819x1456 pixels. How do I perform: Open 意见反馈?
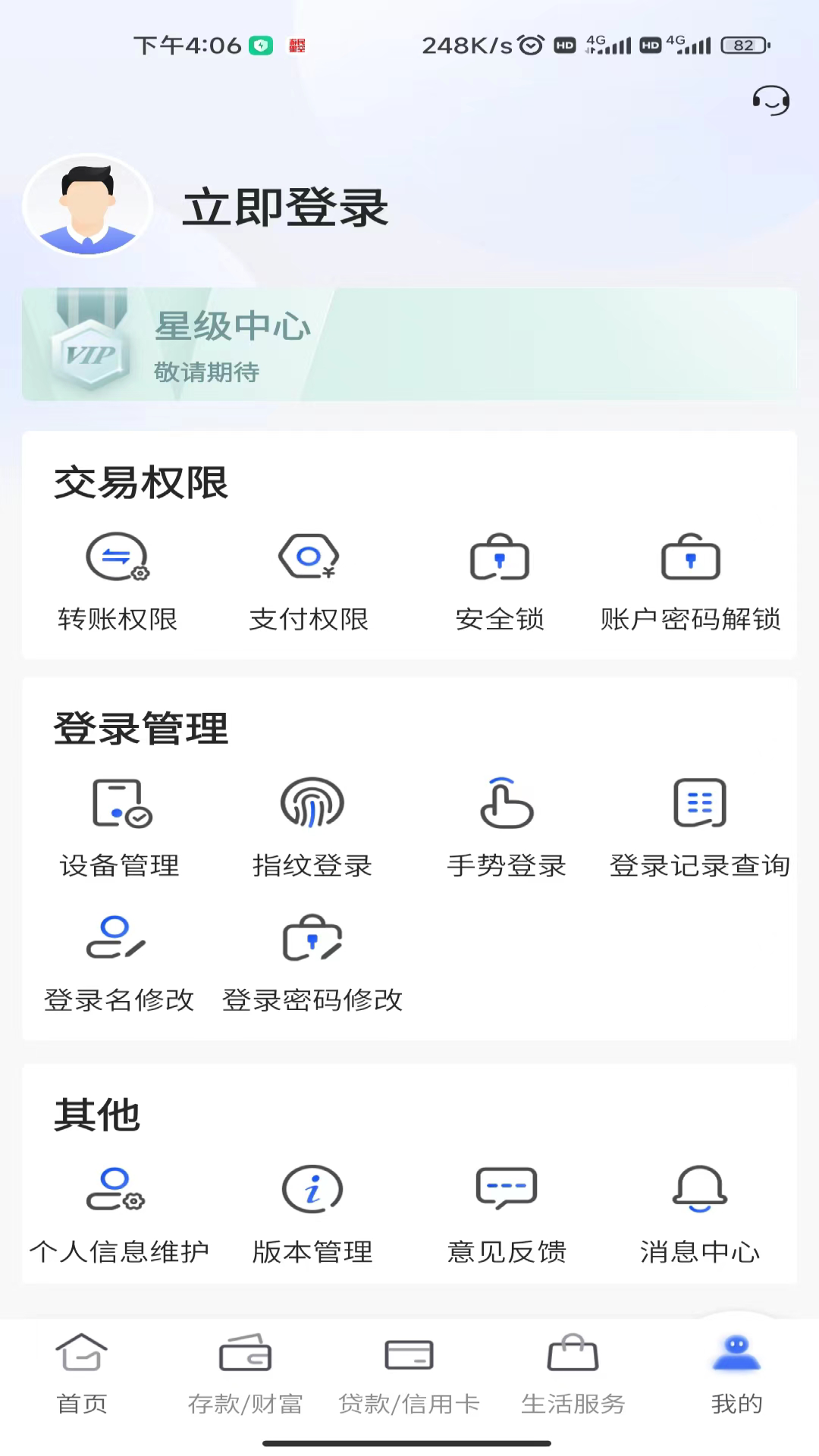coord(507,1213)
